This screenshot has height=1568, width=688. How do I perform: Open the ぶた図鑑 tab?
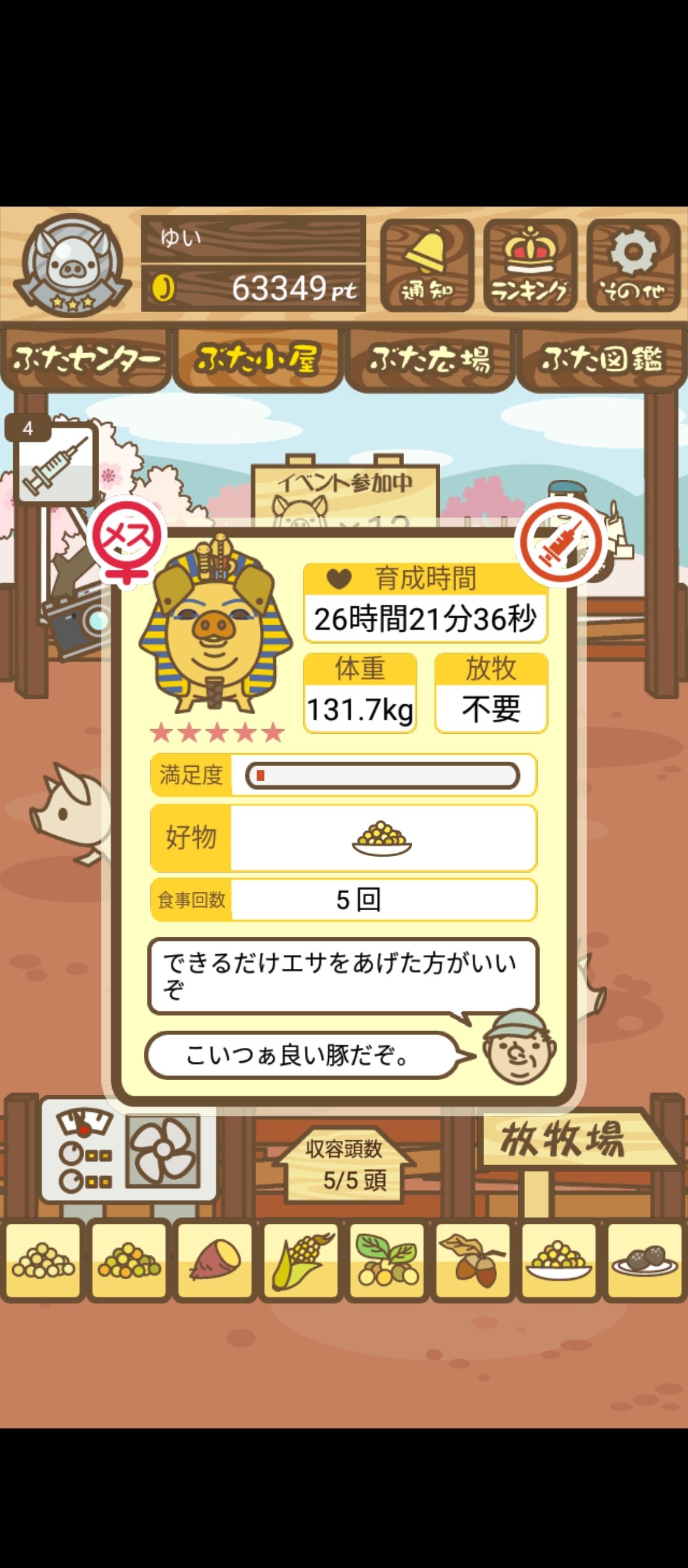click(x=602, y=359)
